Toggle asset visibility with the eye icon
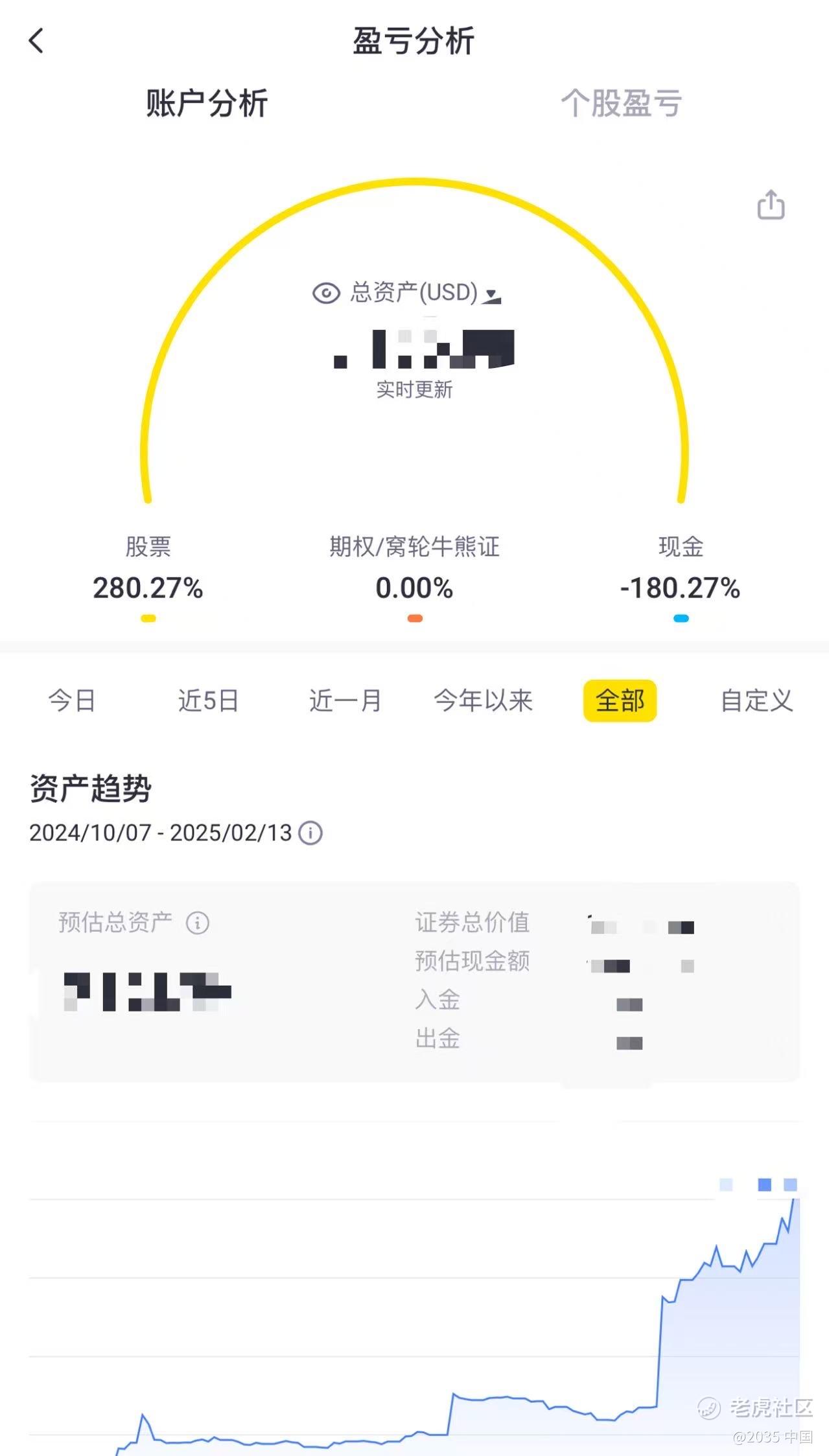Screen dimensions: 829x1456 click(x=326, y=293)
